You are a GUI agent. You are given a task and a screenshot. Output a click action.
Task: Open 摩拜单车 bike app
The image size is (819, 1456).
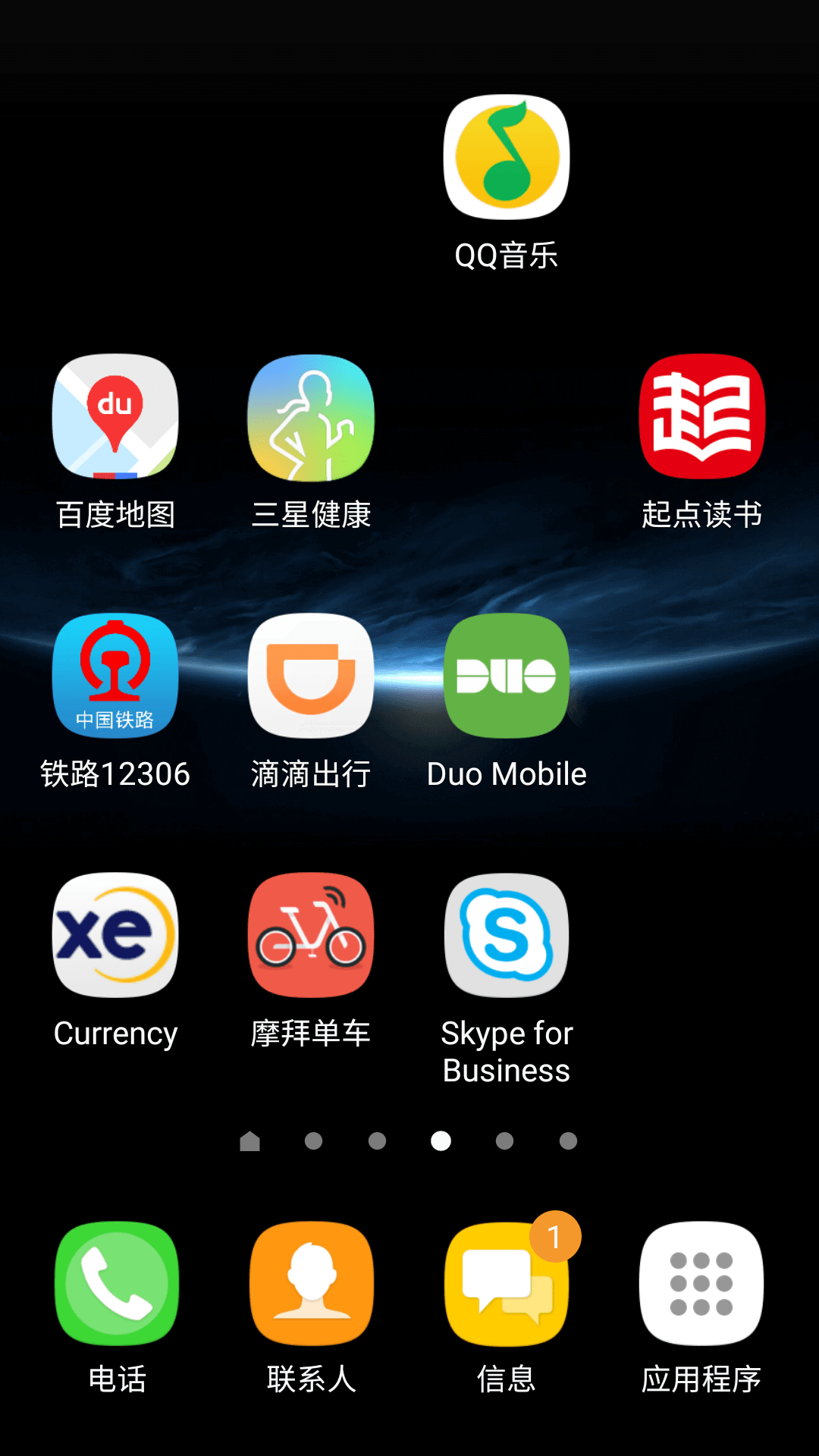pos(311,936)
